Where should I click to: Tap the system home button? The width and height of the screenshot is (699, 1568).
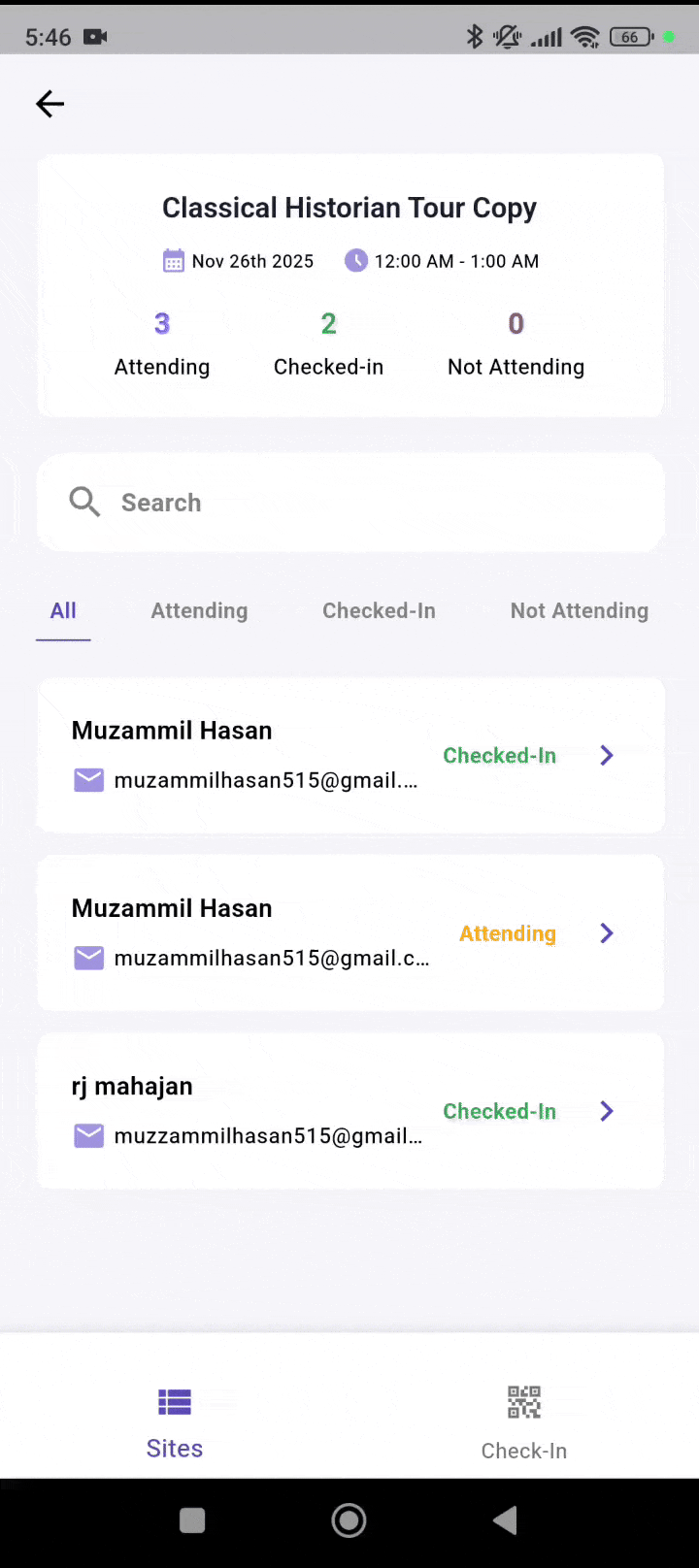pyautogui.click(x=349, y=1520)
